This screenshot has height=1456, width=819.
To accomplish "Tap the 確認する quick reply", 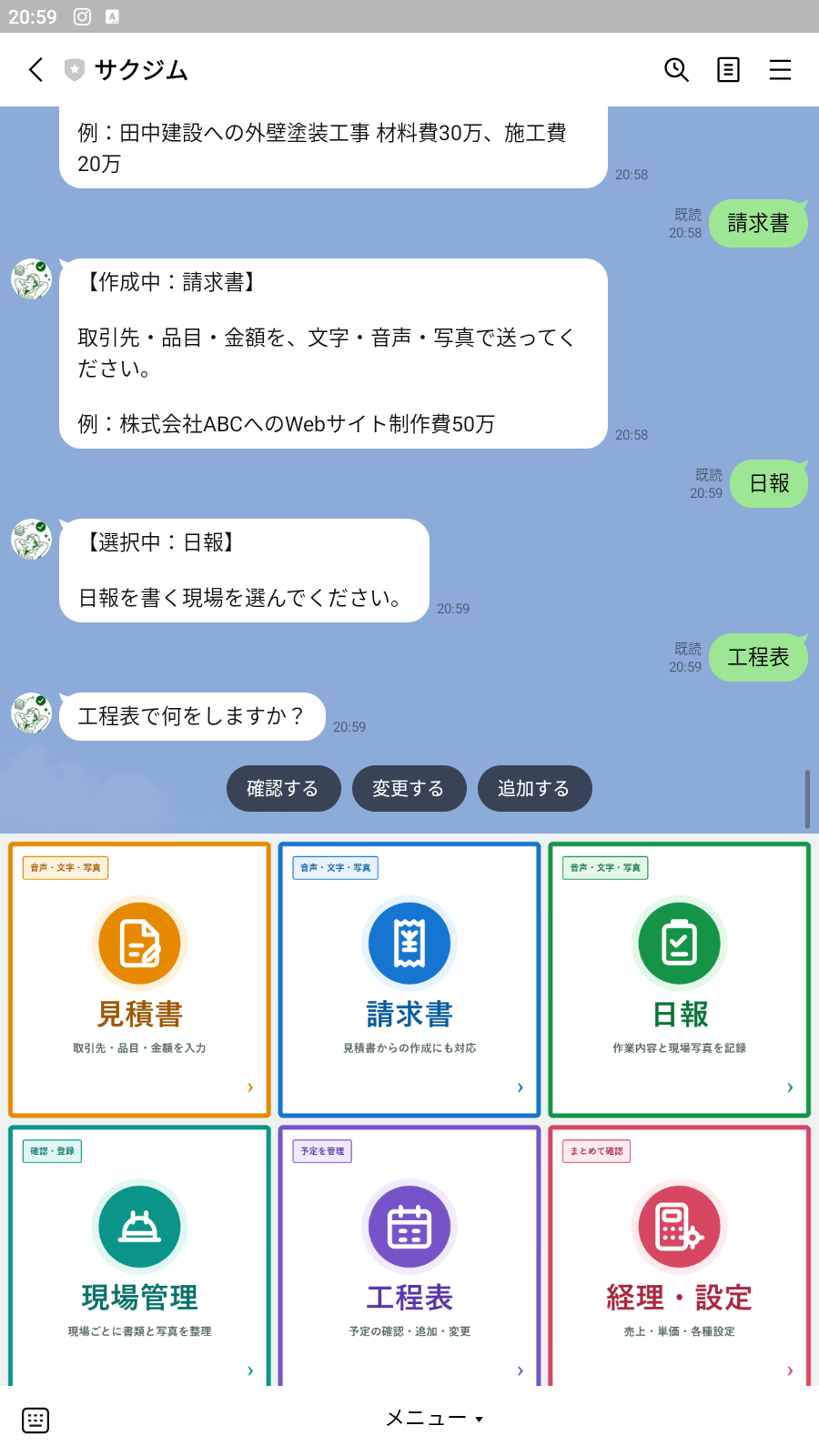I will pos(283,788).
